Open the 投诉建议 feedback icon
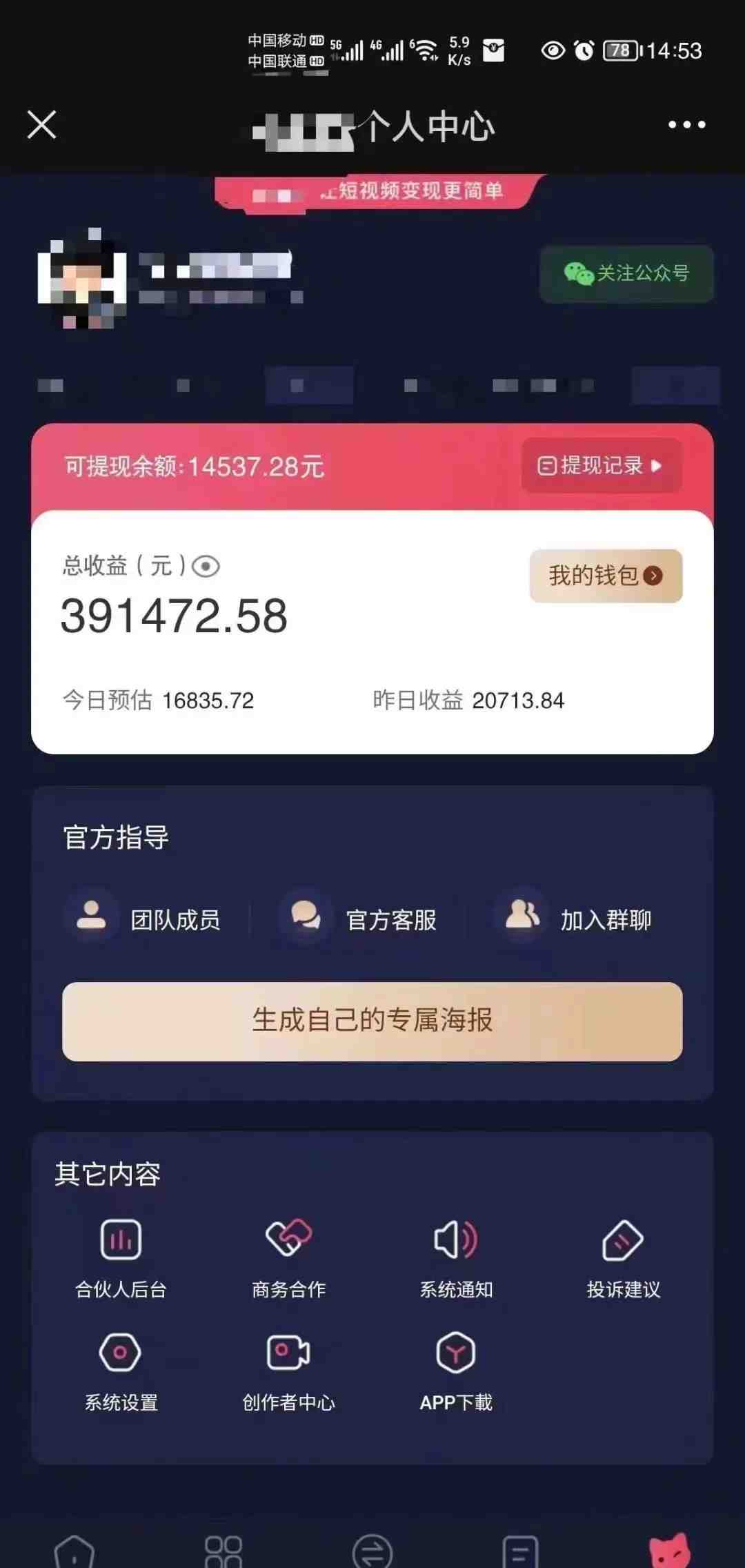This screenshot has height=1568, width=745. pos(624,1239)
